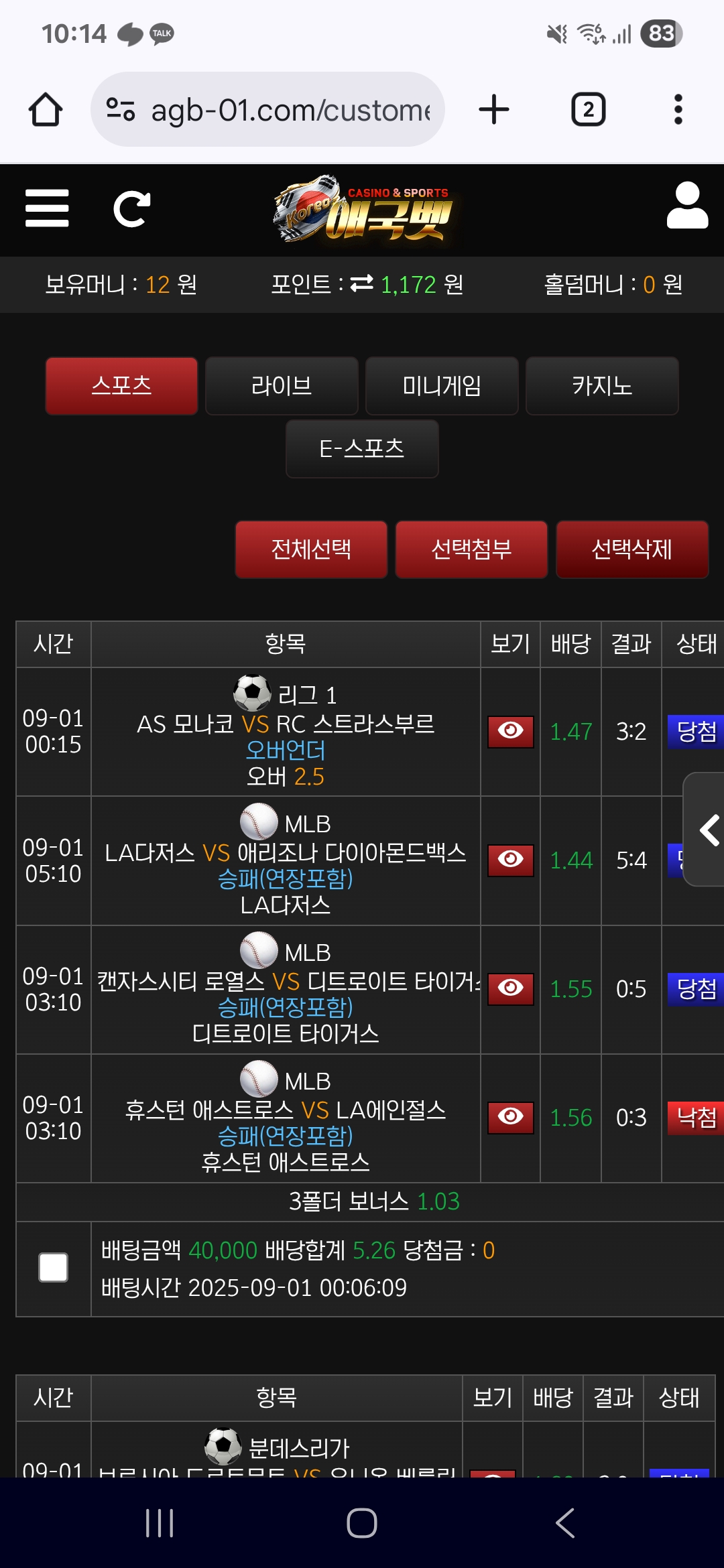The width and height of the screenshot is (724, 1568).
Task: Tap the site refresh icon
Action: click(x=131, y=208)
